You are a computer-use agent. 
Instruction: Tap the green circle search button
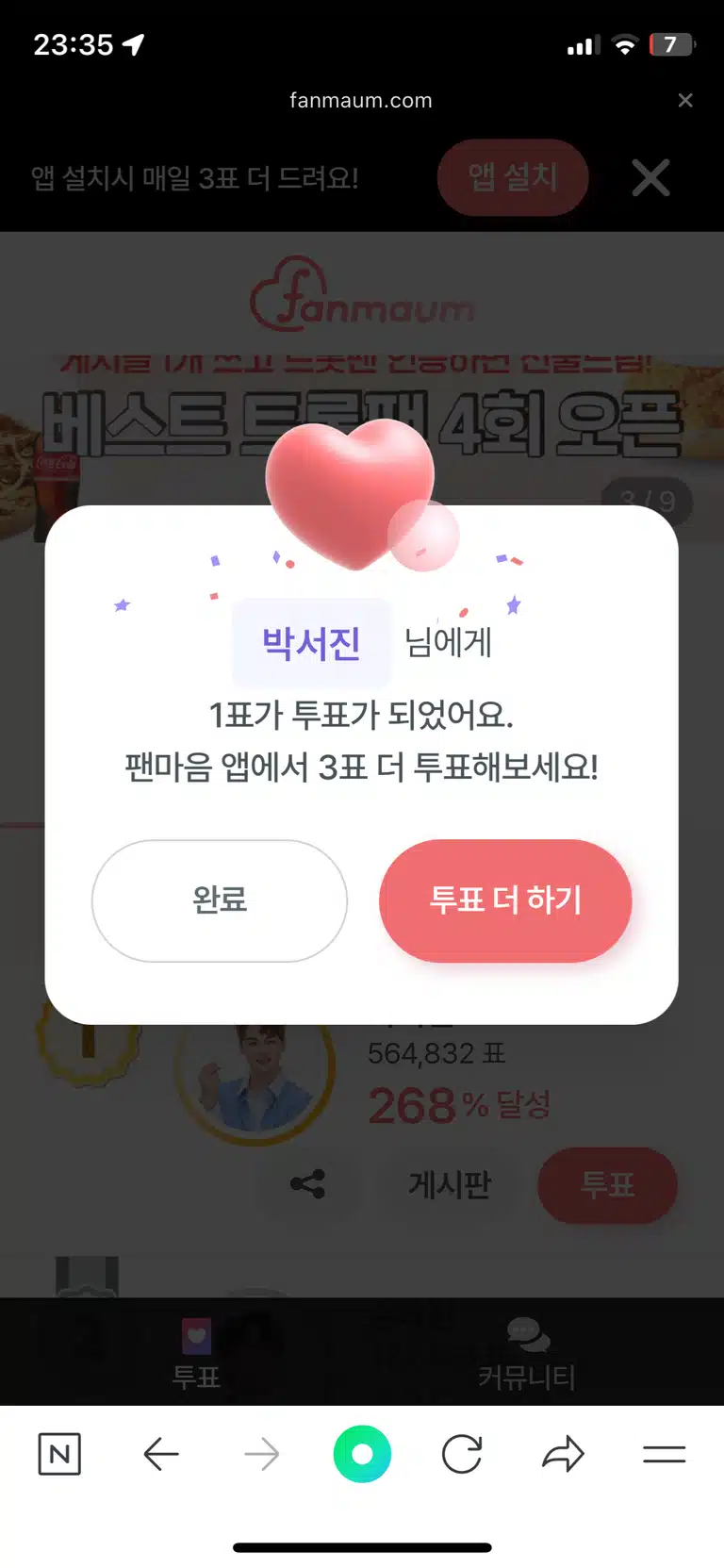click(x=362, y=1454)
